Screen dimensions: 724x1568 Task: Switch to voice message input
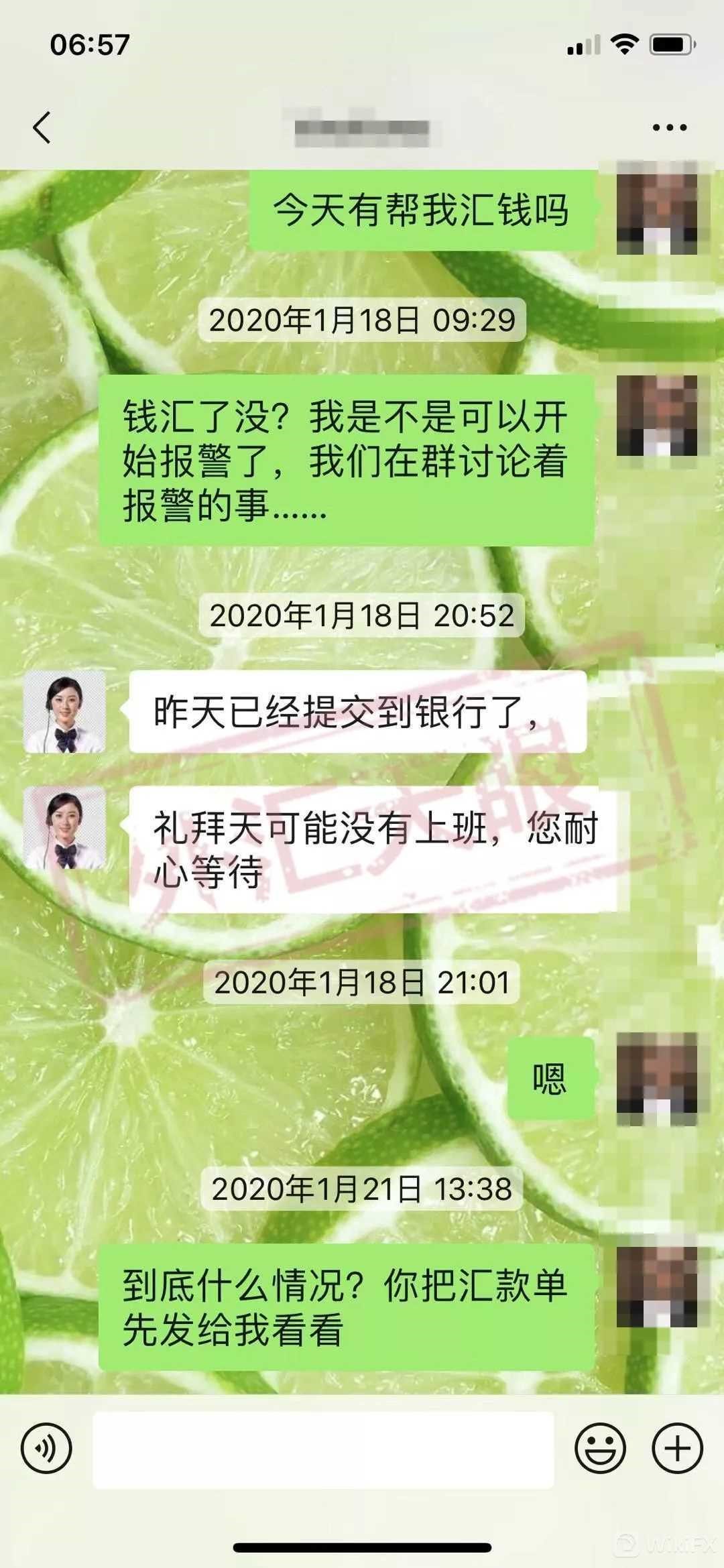click(x=46, y=1448)
